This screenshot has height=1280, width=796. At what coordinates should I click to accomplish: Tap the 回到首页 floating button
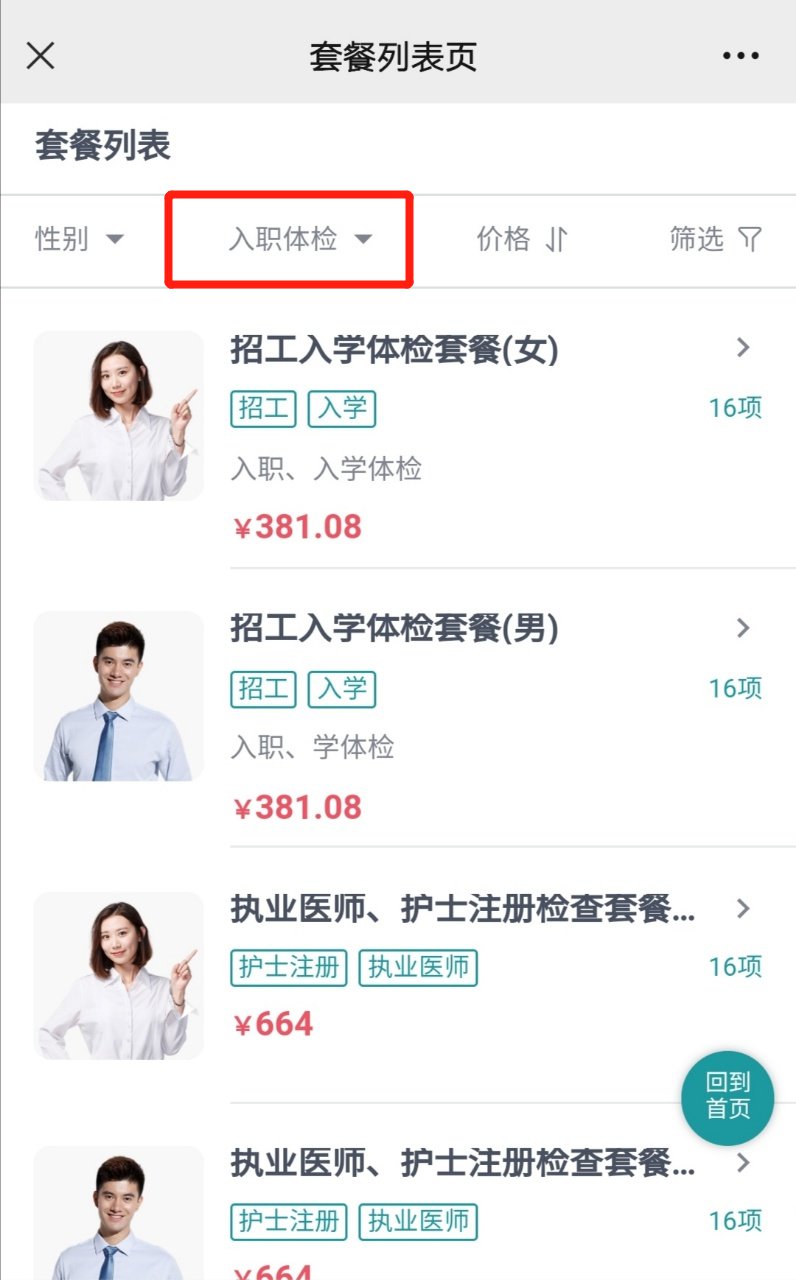[727, 1096]
